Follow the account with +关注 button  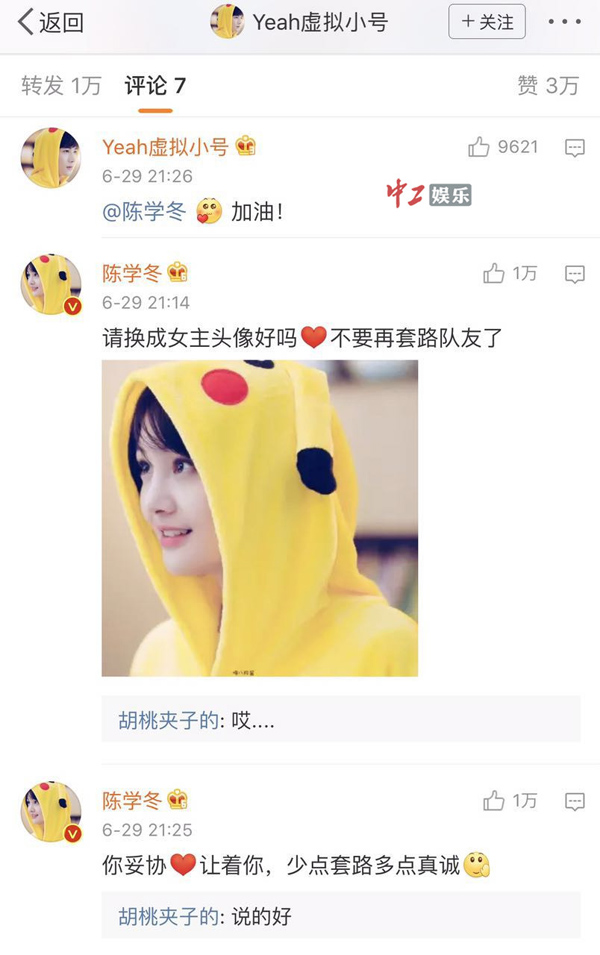click(x=487, y=22)
